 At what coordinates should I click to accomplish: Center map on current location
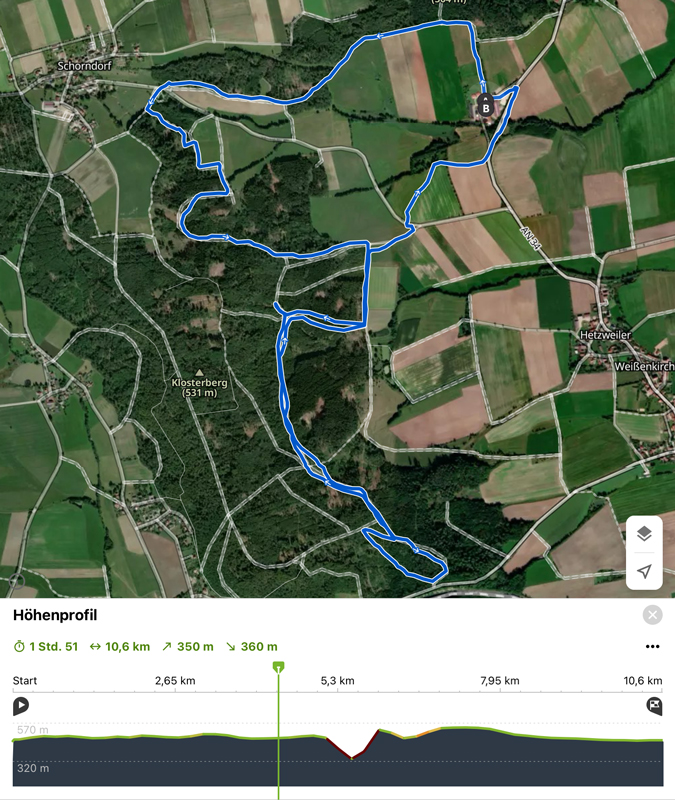pos(644,571)
